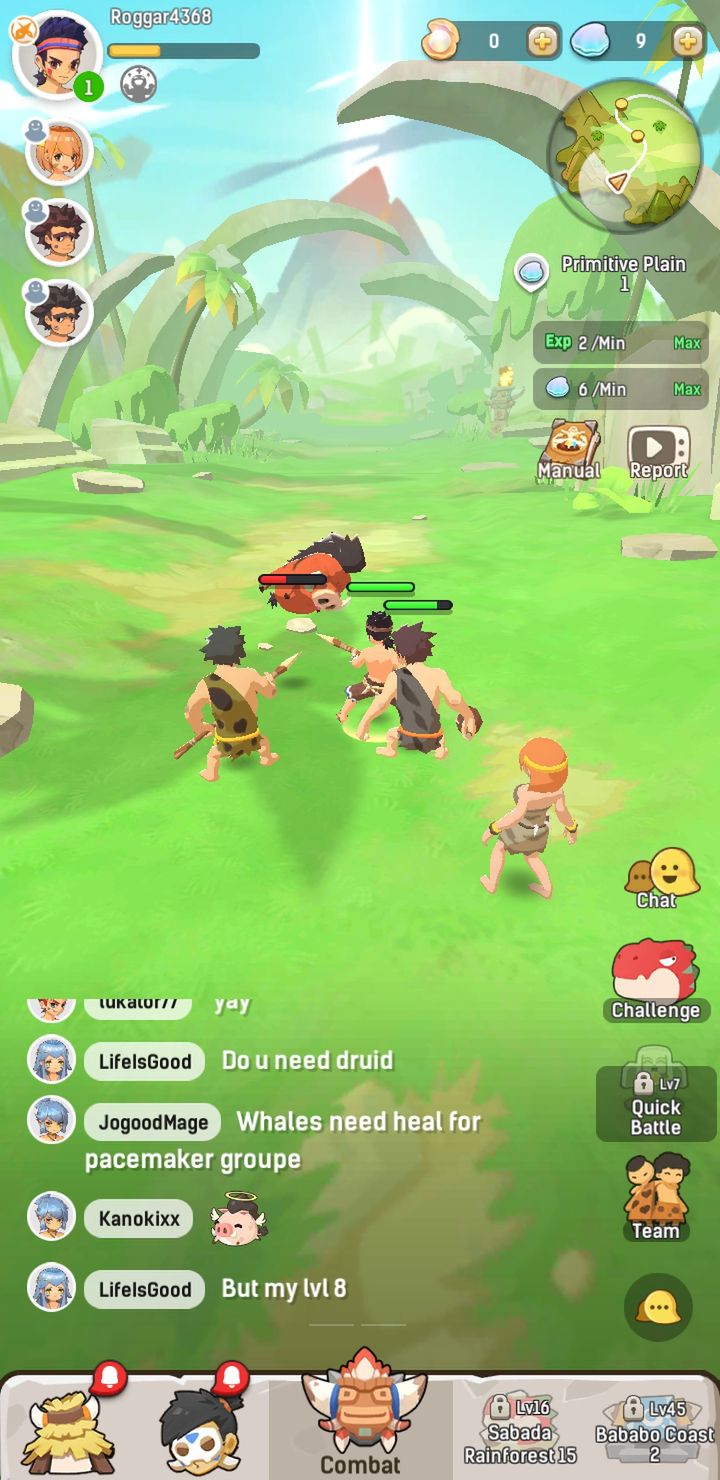Screen dimensions: 720x1480
Task: Tap the locked Quick Battle button
Action: point(656,1103)
